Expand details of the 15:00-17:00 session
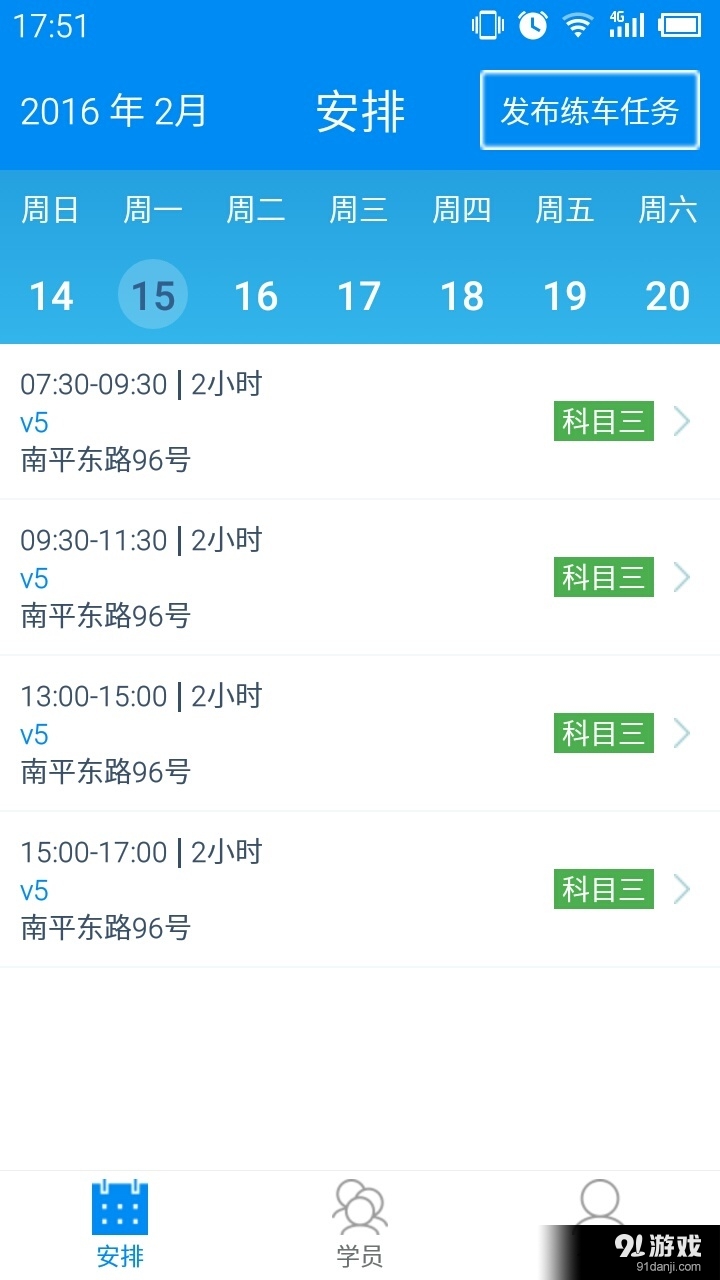720x1280 pixels. [x=683, y=889]
